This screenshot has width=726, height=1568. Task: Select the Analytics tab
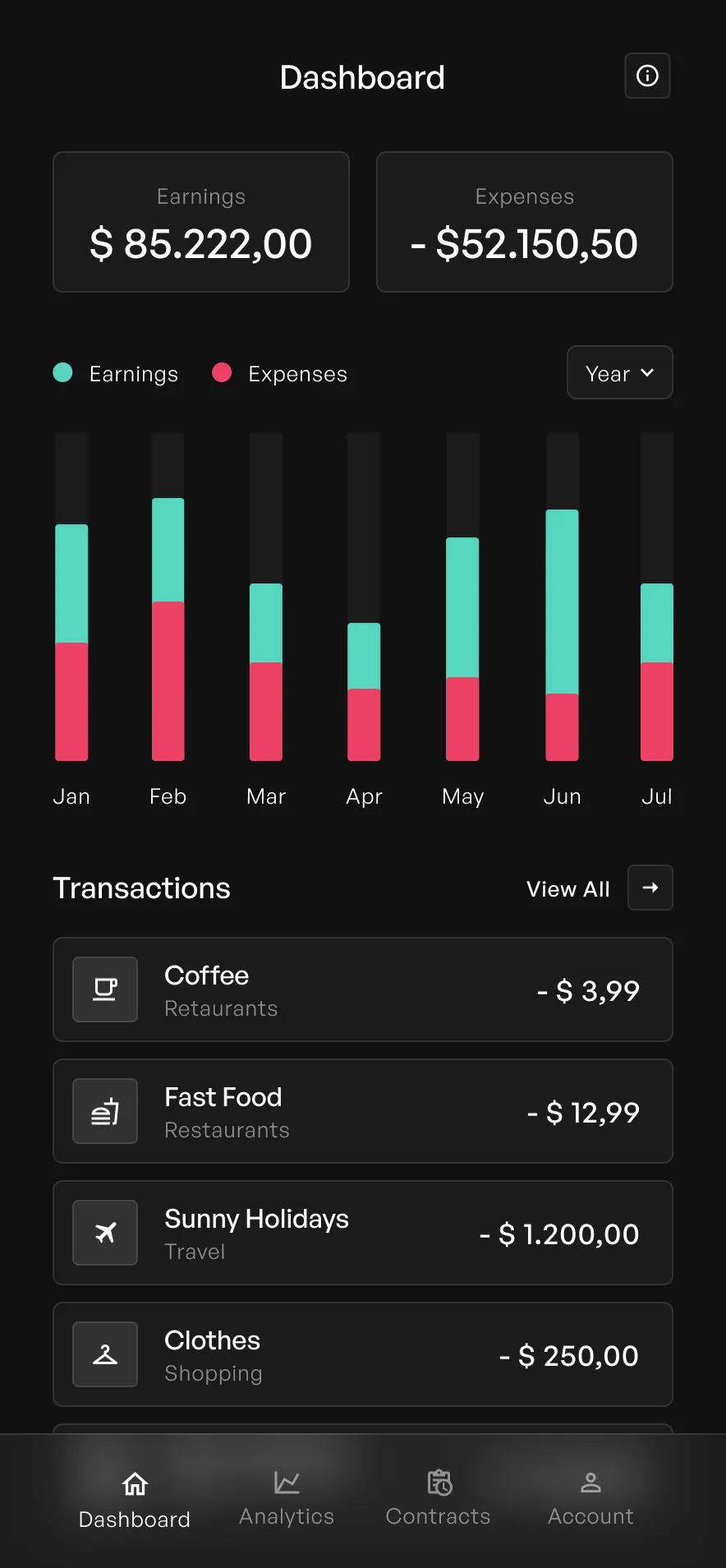pos(286,1496)
